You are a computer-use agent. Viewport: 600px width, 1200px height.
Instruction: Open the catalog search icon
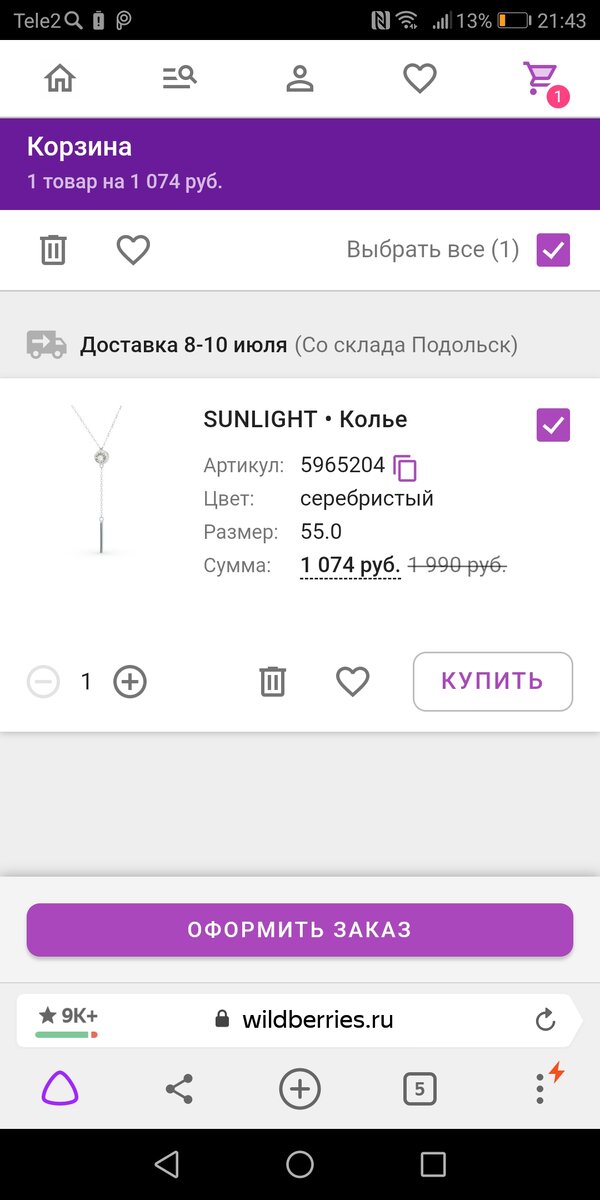point(180,79)
